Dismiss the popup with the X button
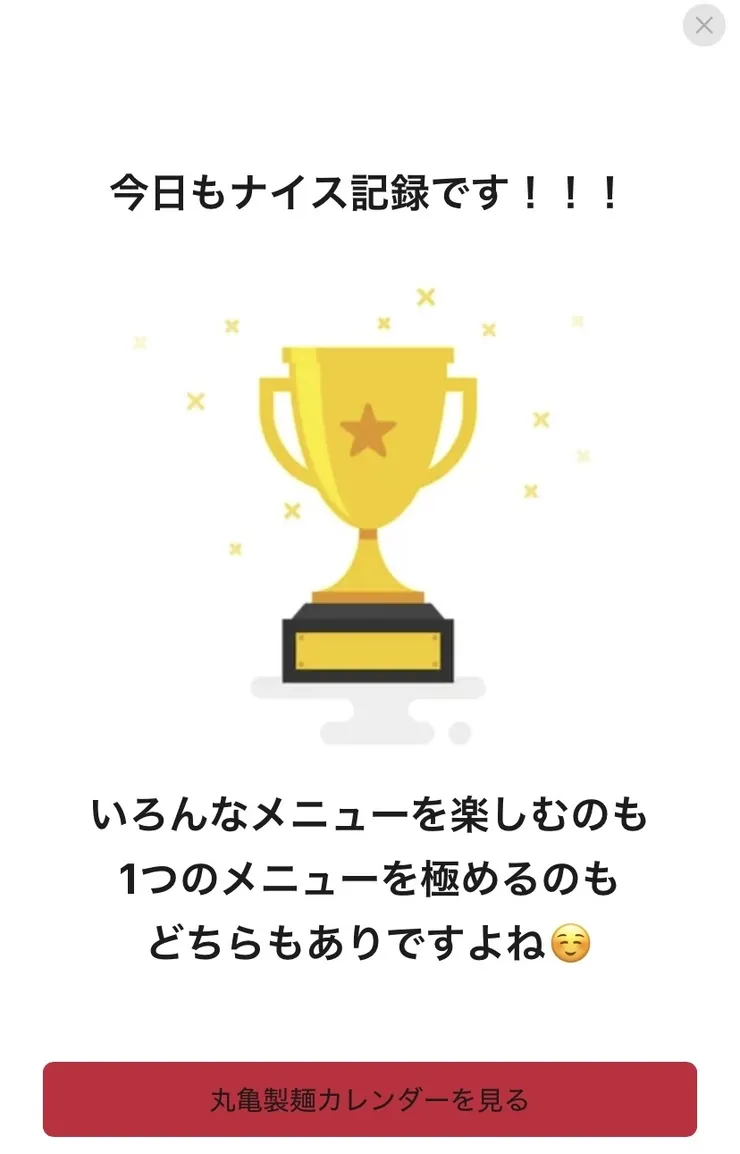The width and height of the screenshot is (740, 1154). point(703,26)
